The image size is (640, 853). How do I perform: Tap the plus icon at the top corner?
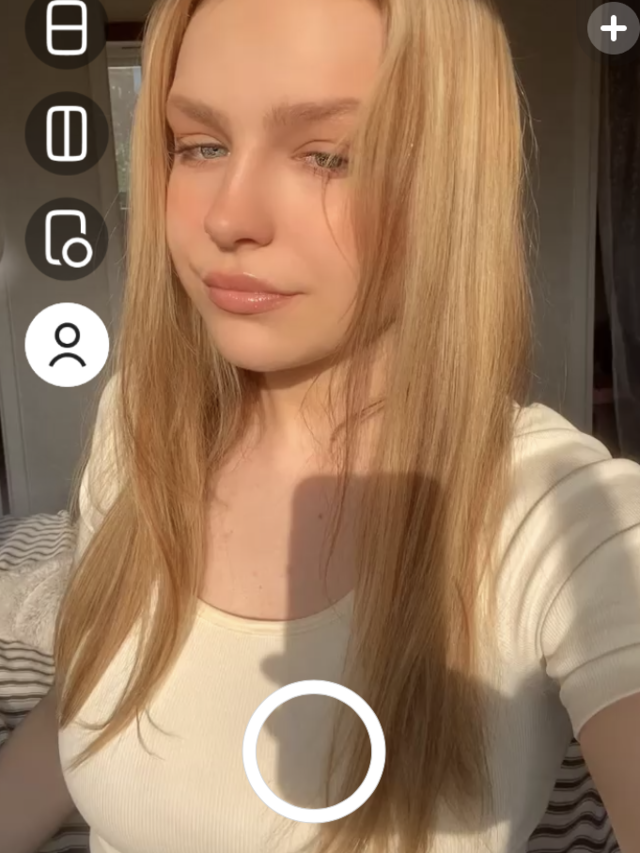coord(612,28)
